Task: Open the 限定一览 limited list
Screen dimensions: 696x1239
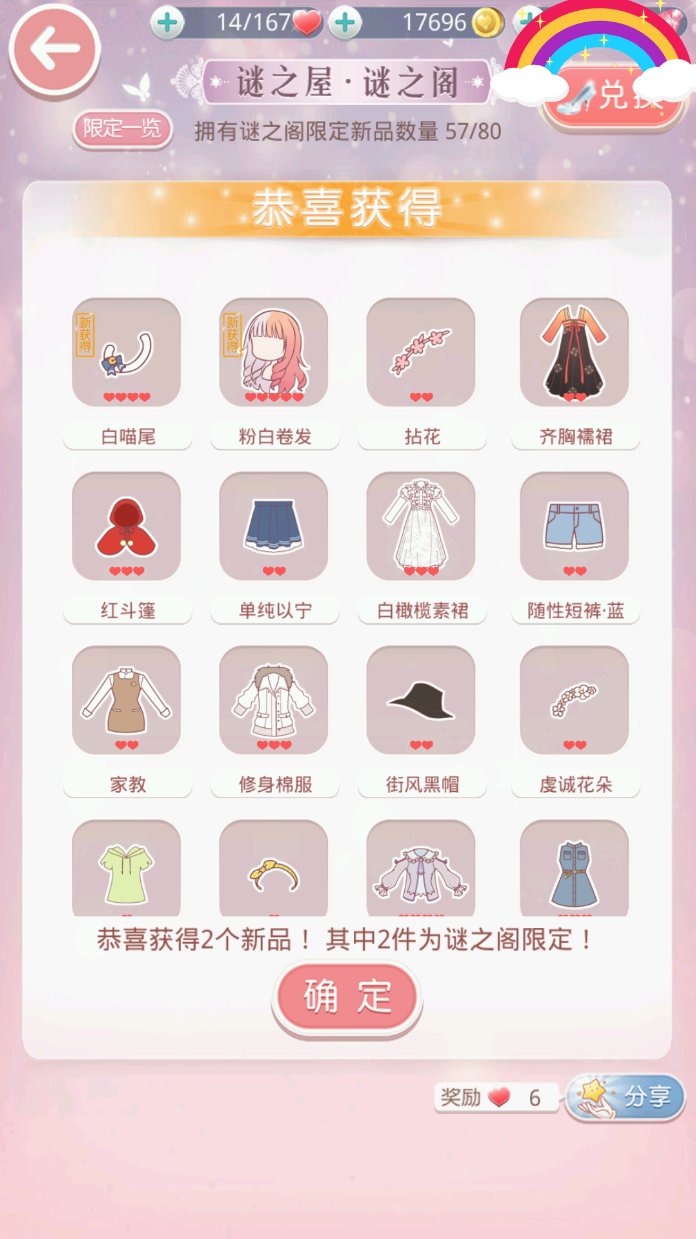Action: 122,130
